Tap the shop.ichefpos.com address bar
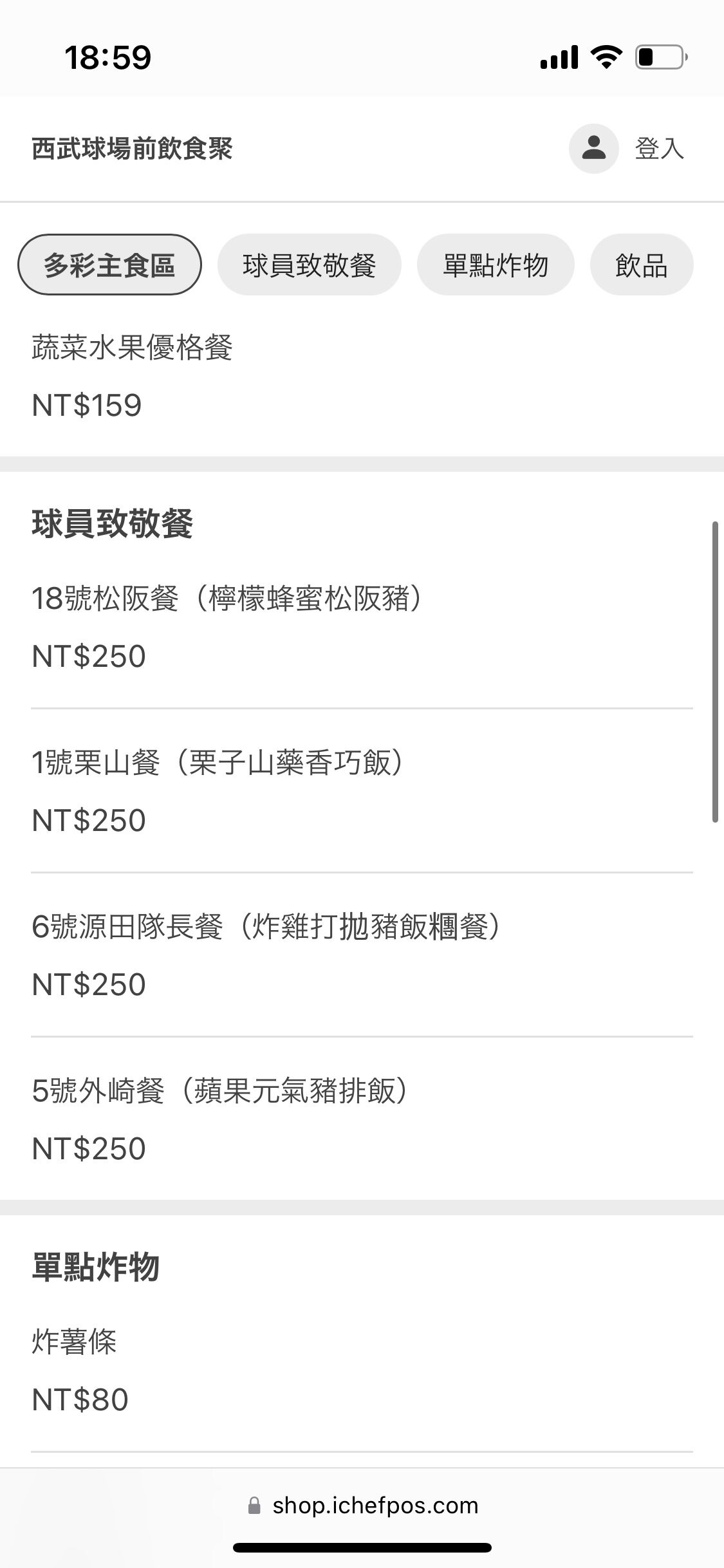The height and width of the screenshot is (1568, 724). tap(363, 1506)
